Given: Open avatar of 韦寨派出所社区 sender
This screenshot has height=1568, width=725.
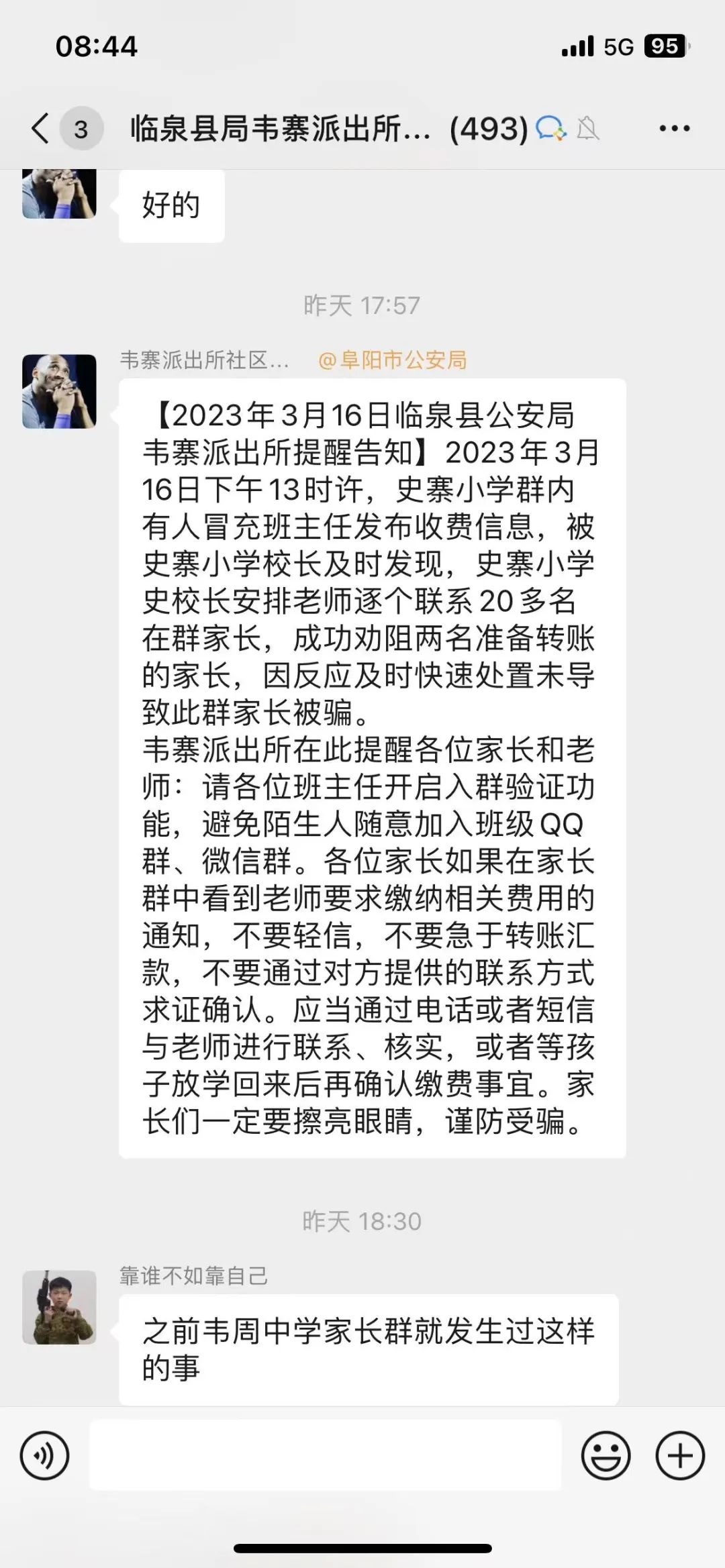Looking at the screenshot, I should pyautogui.click(x=59, y=391).
